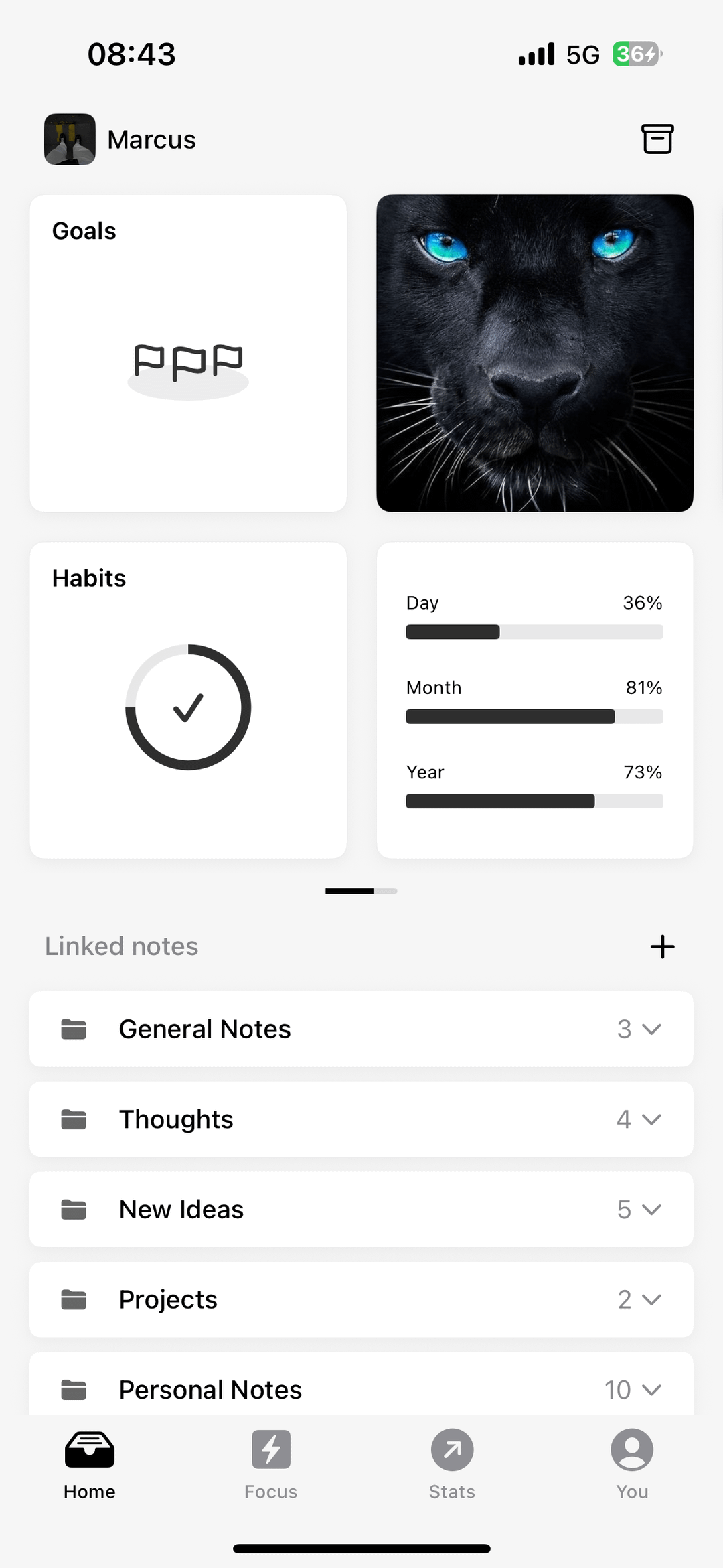Open the Habits card
The image size is (723, 1568).
[188, 700]
